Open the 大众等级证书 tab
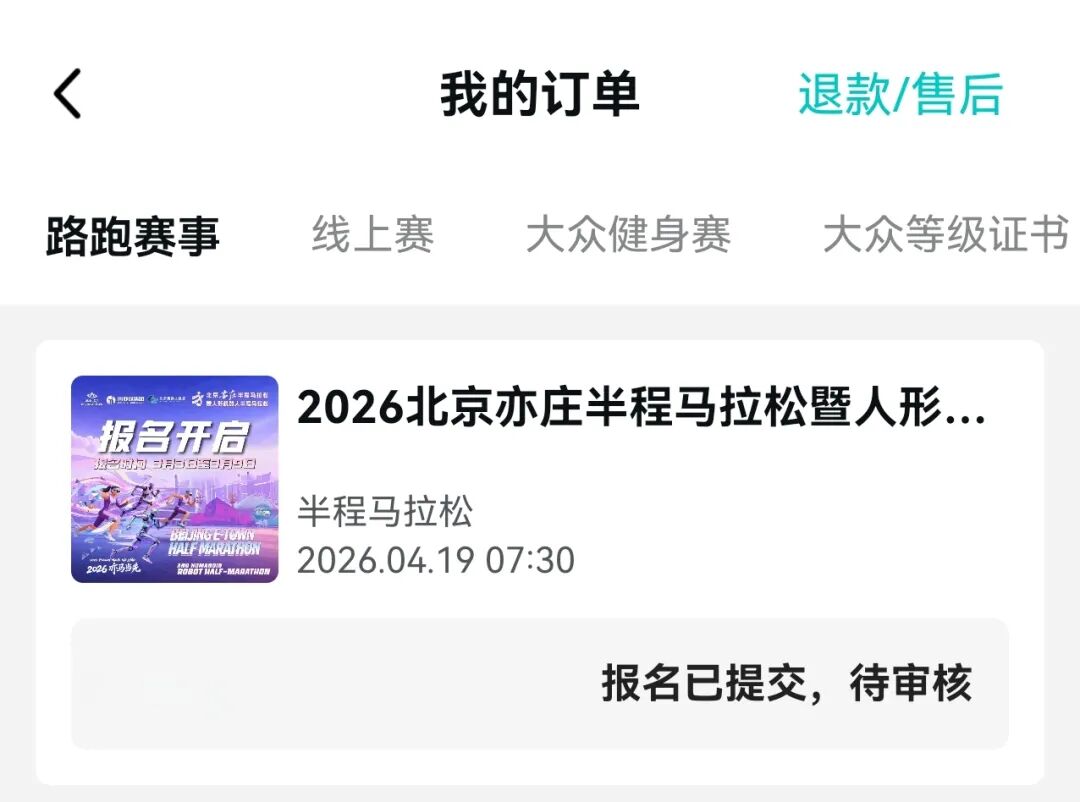This screenshot has height=802, width=1080. pos(944,236)
